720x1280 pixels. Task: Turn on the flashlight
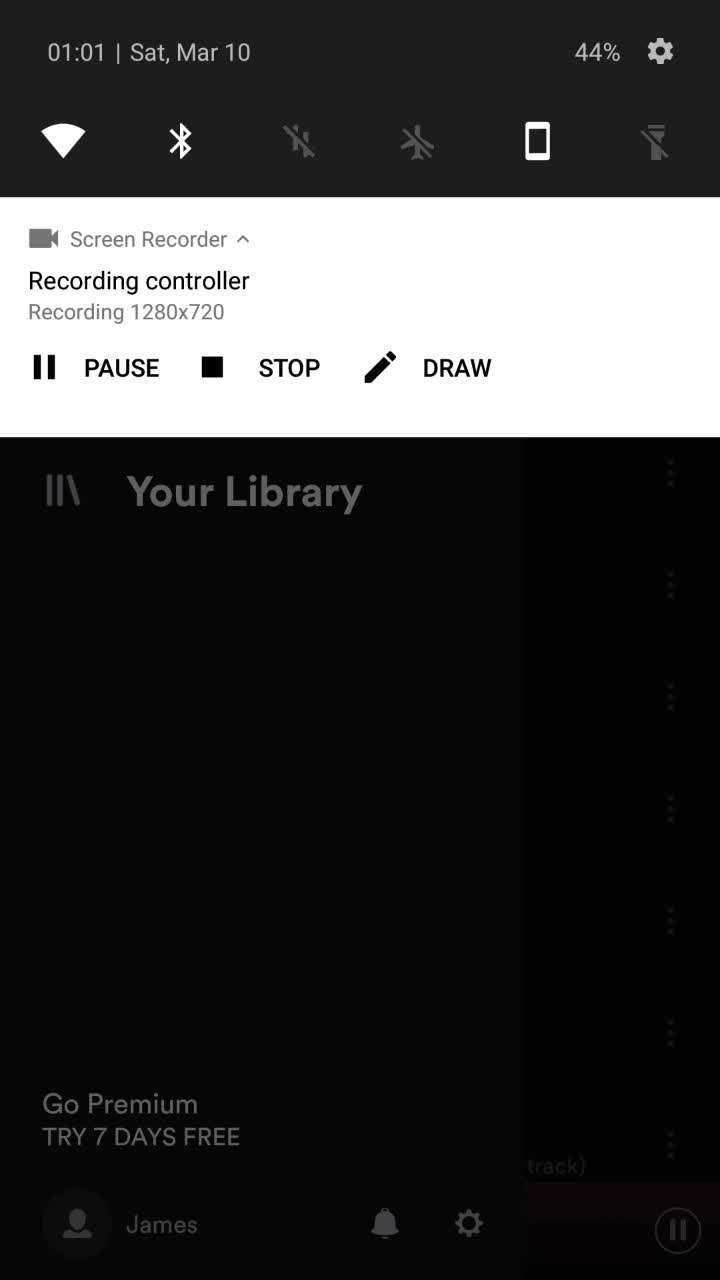point(655,141)
